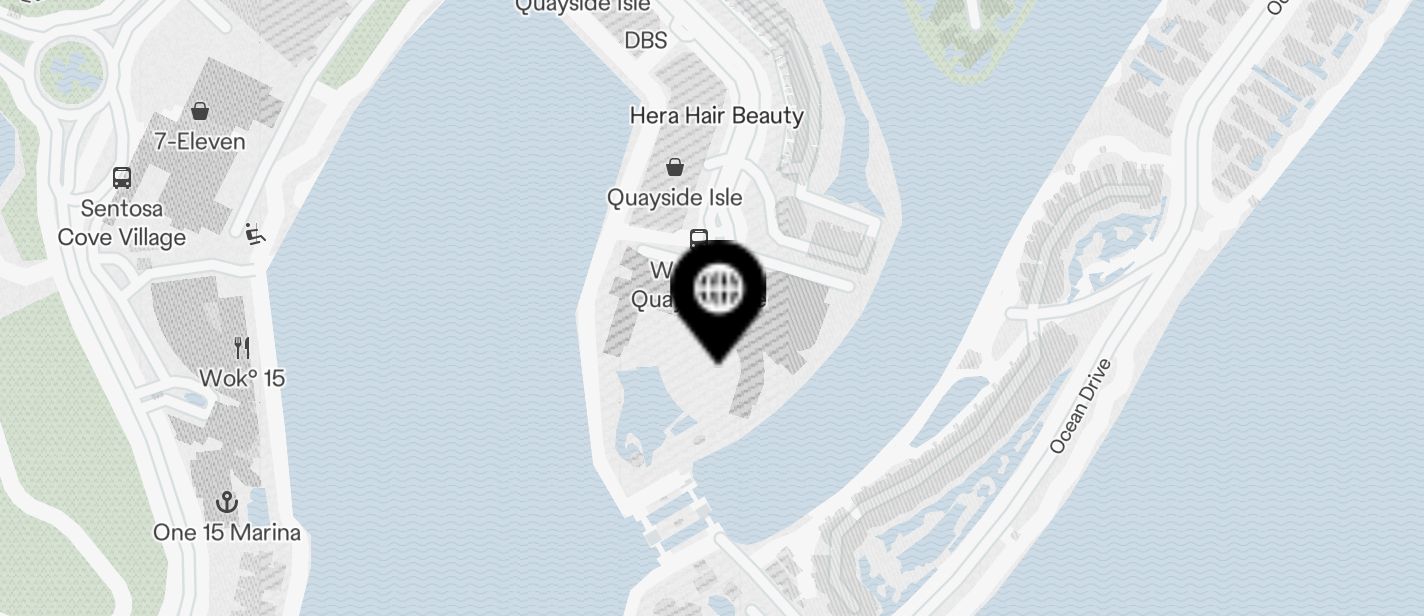
Task: Tap the black globe location pin
Action: [x=720, y=291]
